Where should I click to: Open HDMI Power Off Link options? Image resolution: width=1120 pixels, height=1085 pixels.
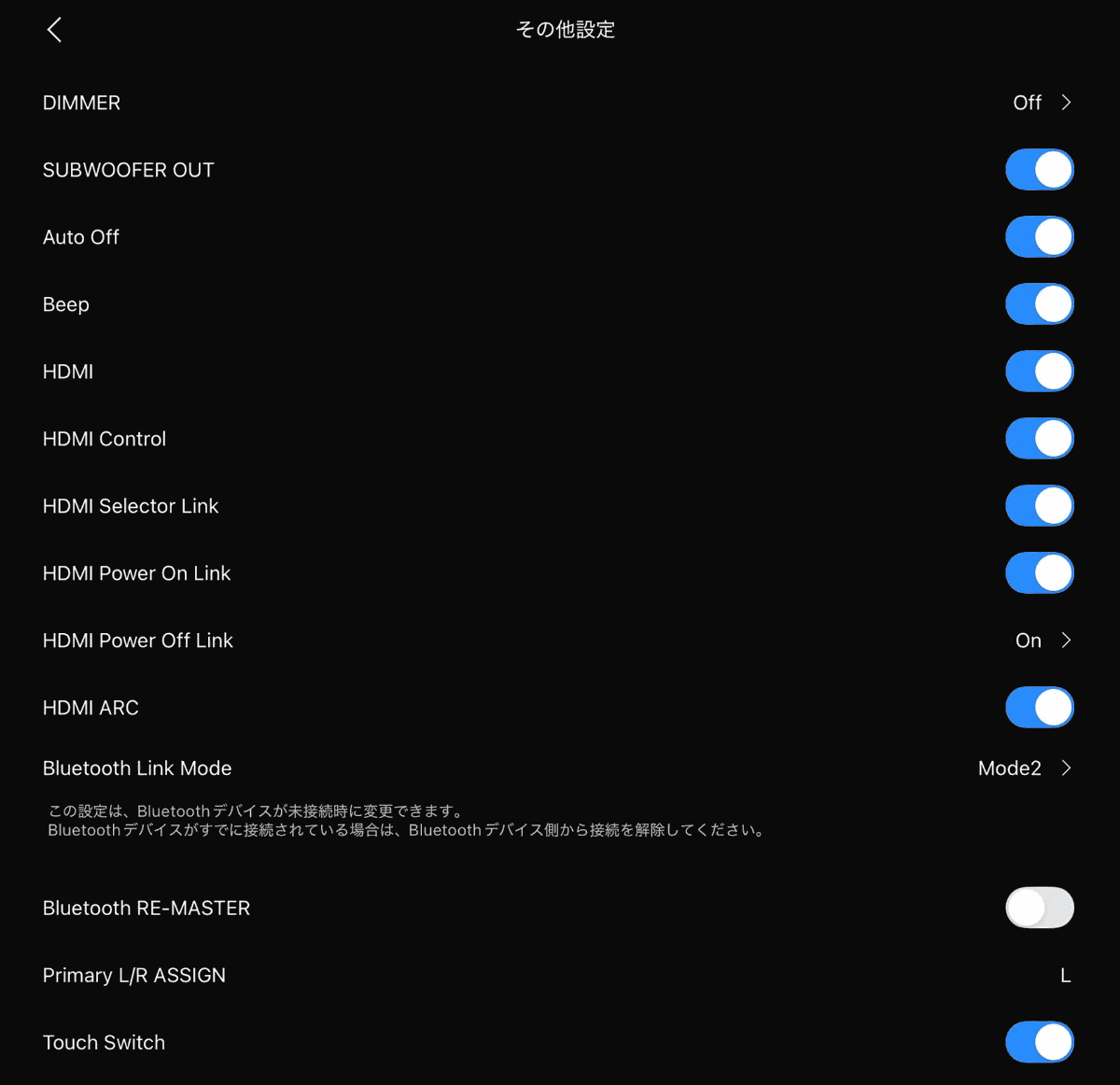[x=1043, y=641]
